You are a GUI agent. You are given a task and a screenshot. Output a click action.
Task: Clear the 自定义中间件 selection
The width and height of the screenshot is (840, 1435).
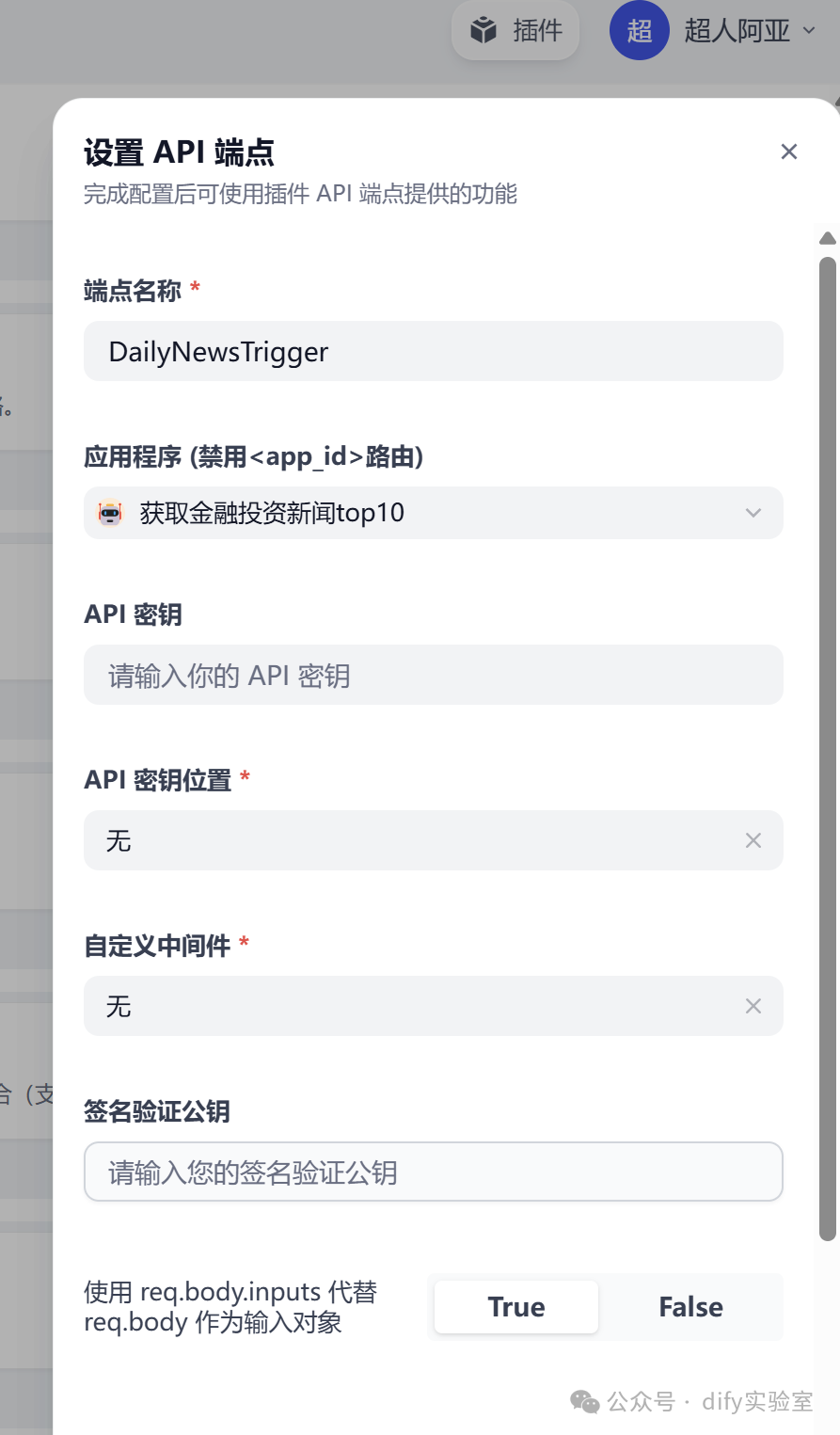tap(753, 1006)
